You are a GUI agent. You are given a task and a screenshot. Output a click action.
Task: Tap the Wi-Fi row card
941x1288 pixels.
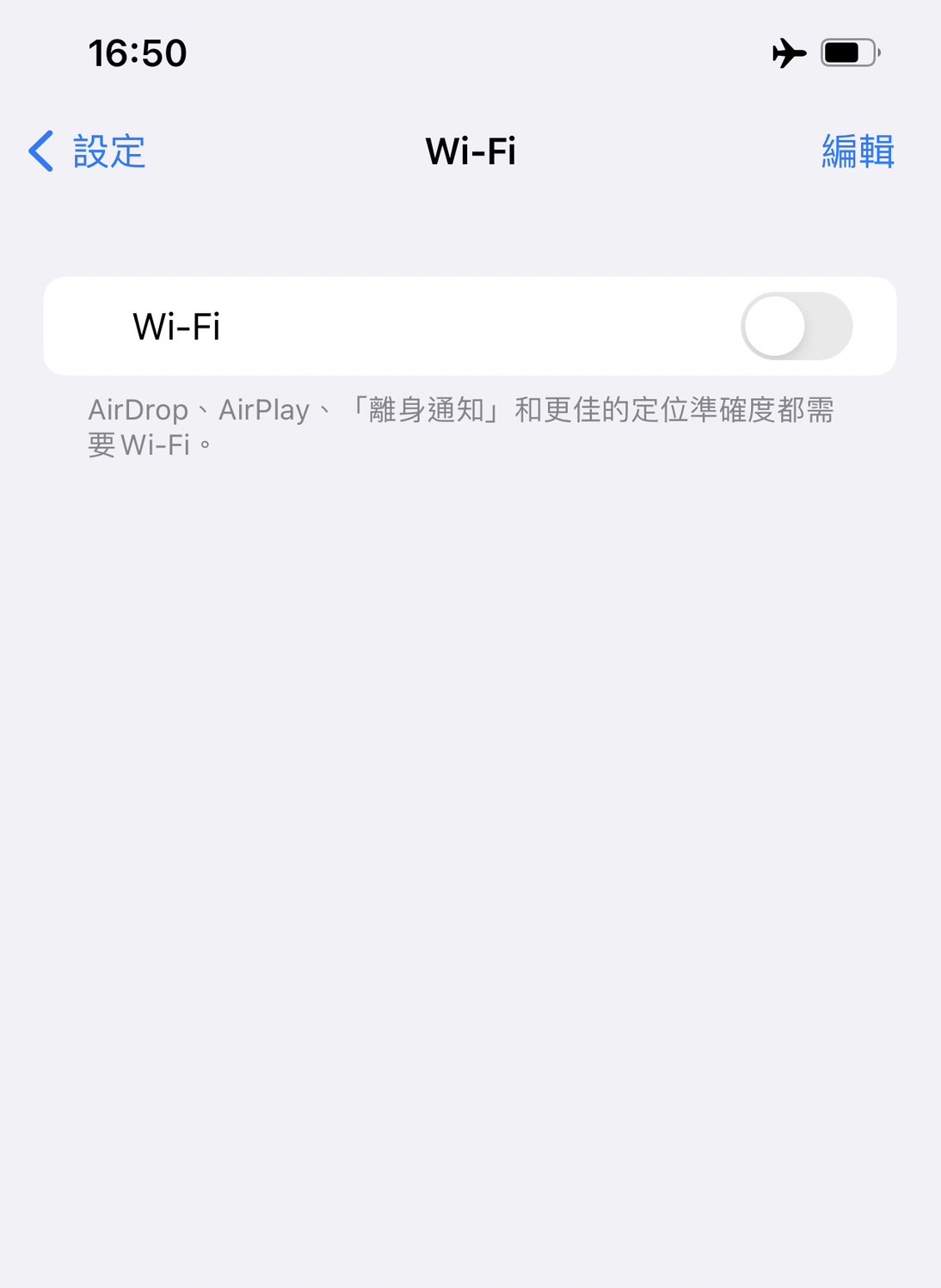(x=470, y=326)
